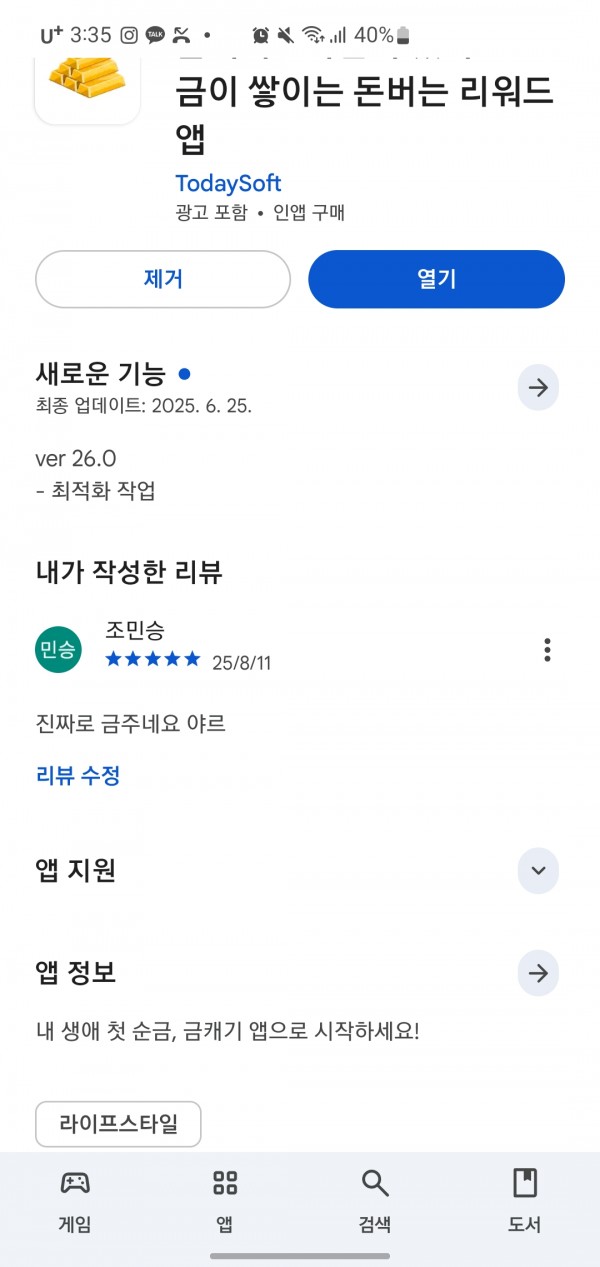Open the 앱 정보 details arrow
The image size is (600, 1267).
point(538,972)
